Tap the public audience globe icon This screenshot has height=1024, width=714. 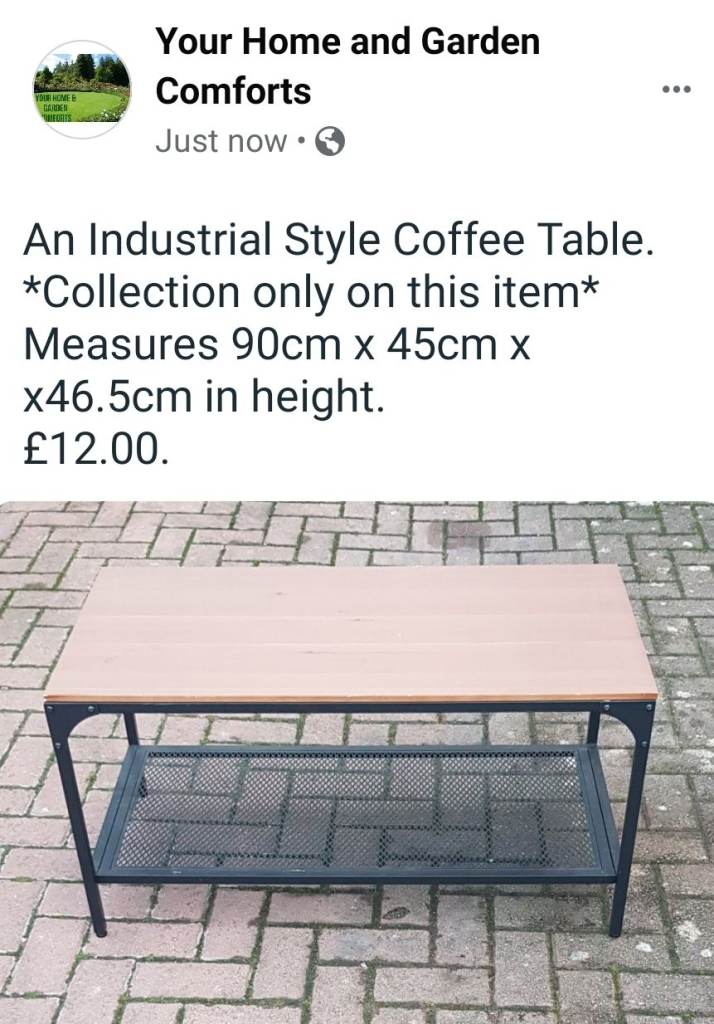(x=330, y=142)
